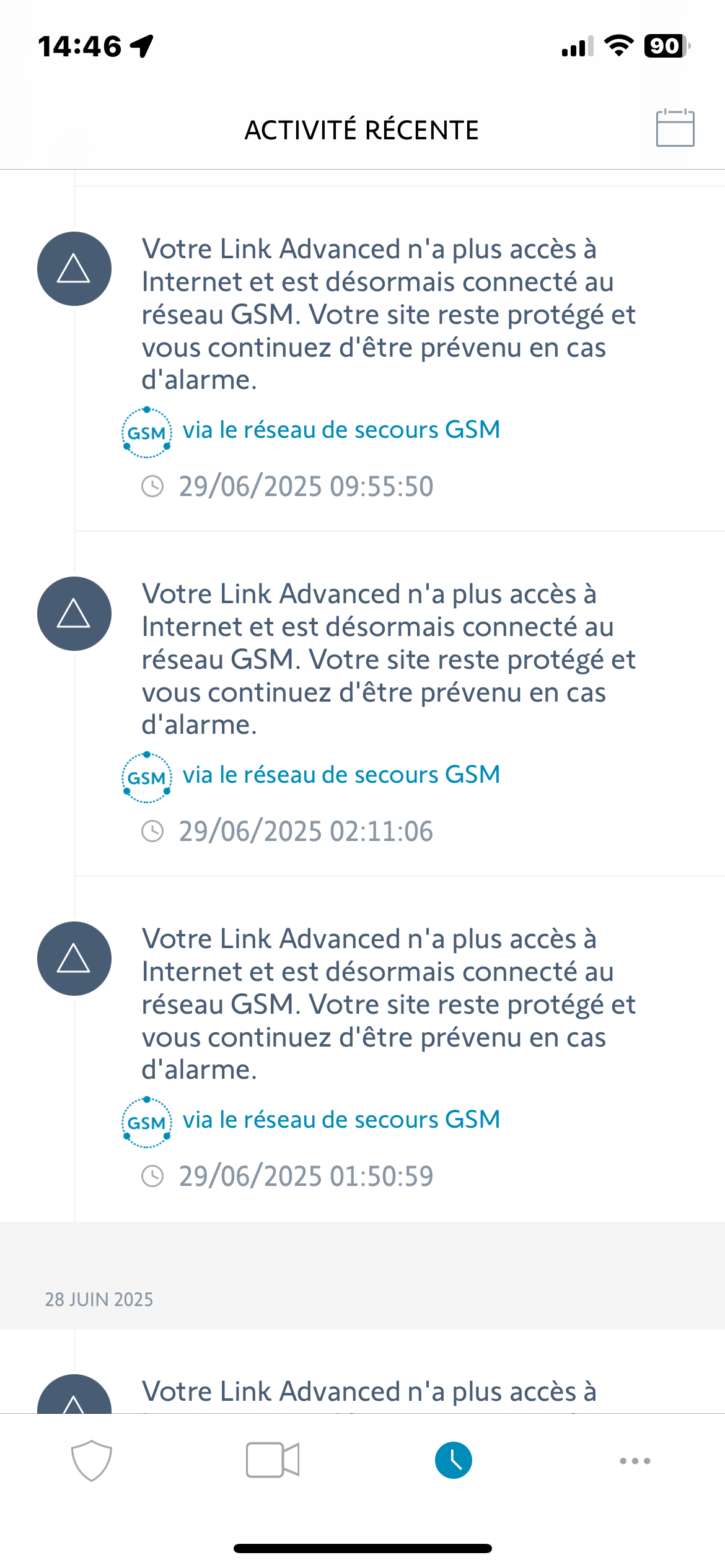
Task: Open the GSM event from 02:11:06
Action: [400, 703]
